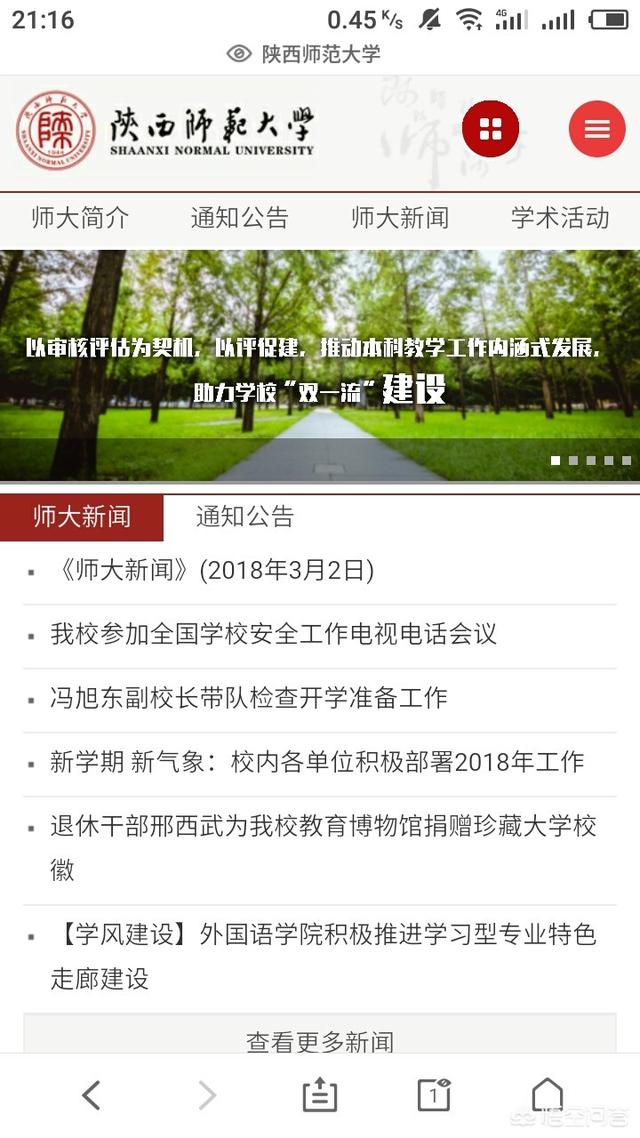Go to 师大简介 section
This screenshot has width=640, height=1138.
click(x=80, y=218)
